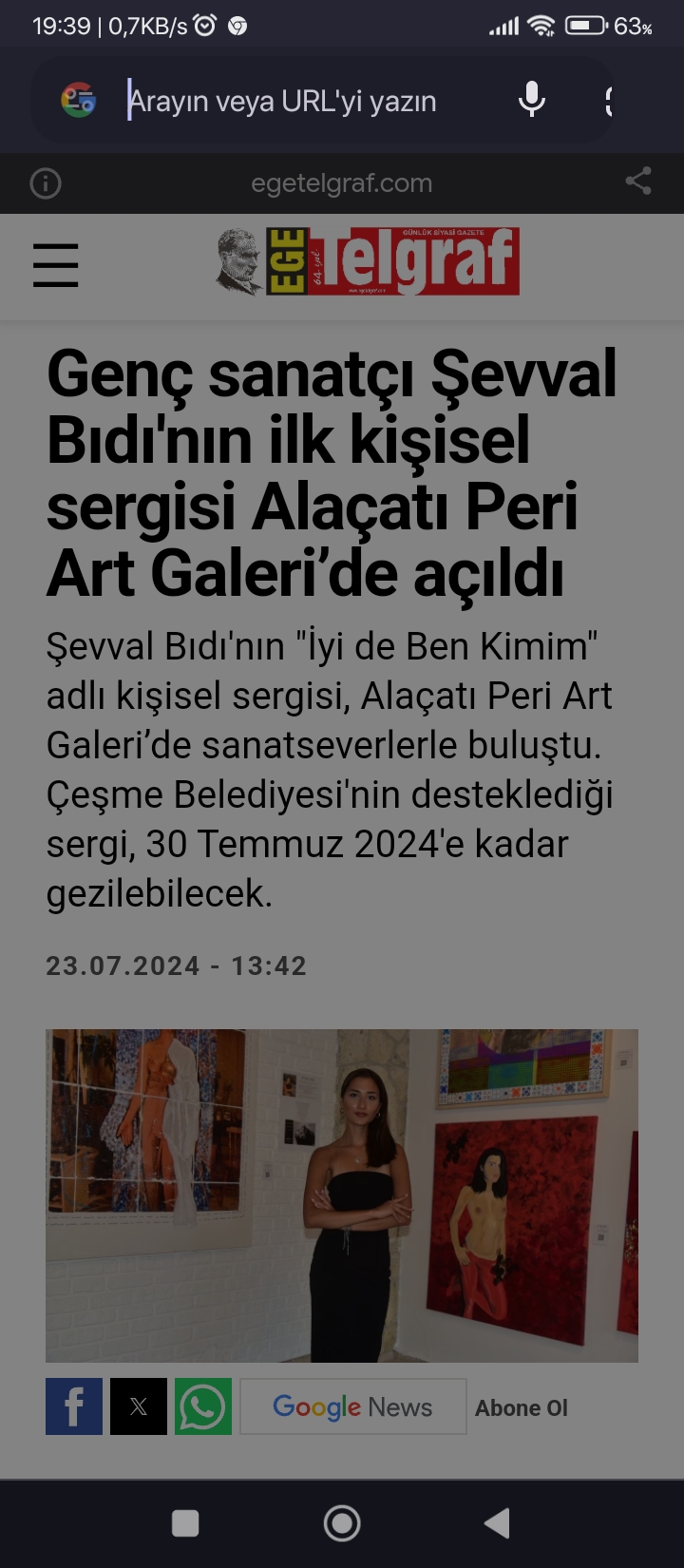Open the article photo of the gallery
684x1568 pixels.
coord(342,1195)
